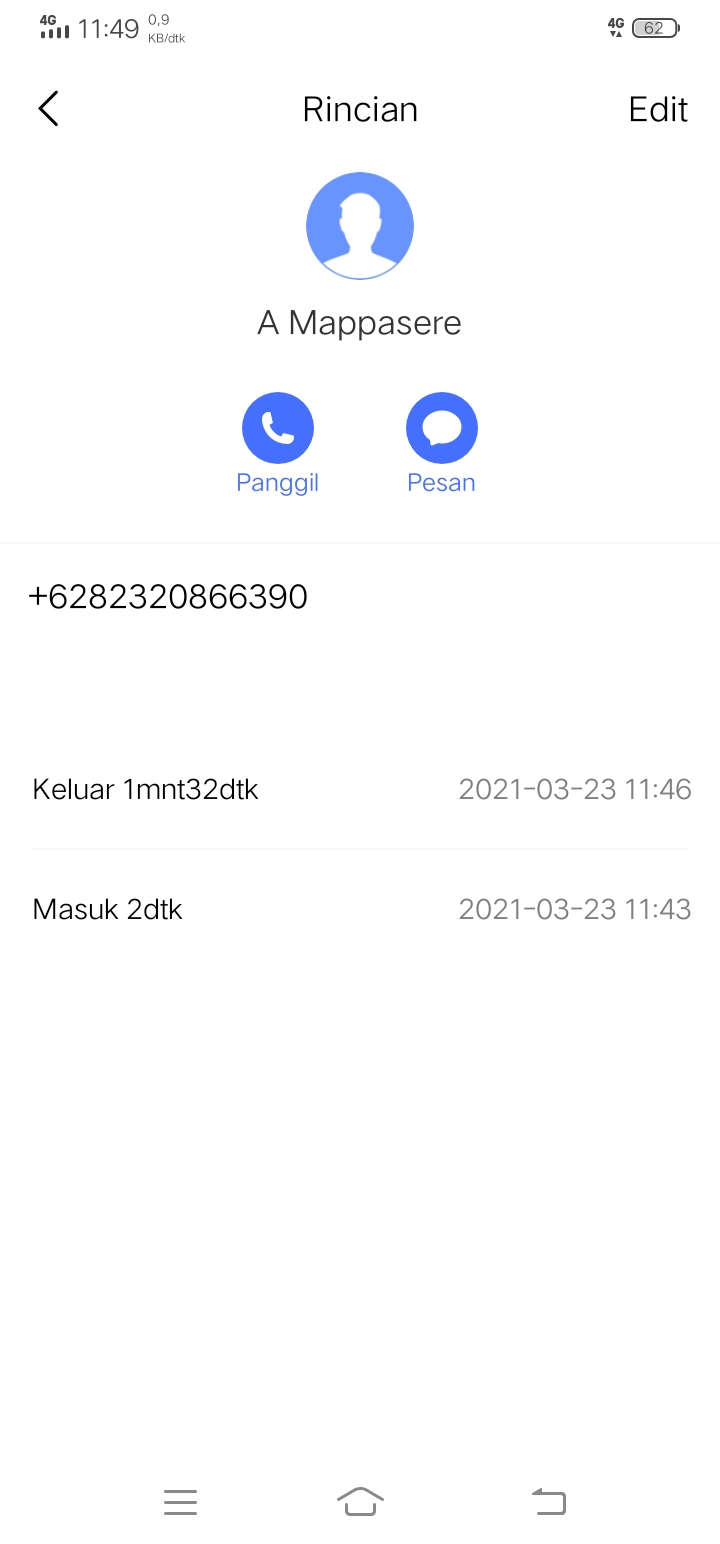Go back from the Rincian screen
The image size is (720, 1544).
tap(48, 109)
